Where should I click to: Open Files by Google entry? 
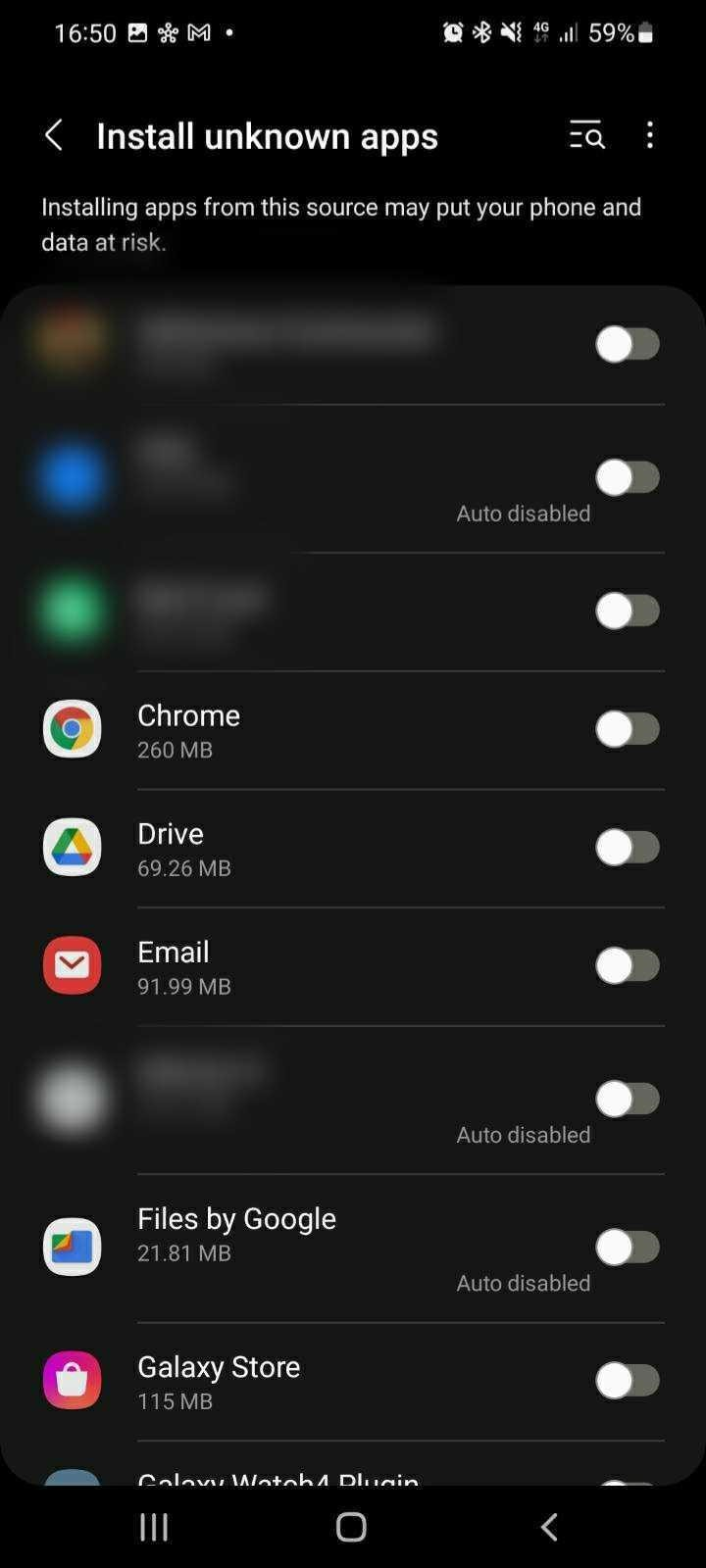(x=353, y=1249)
